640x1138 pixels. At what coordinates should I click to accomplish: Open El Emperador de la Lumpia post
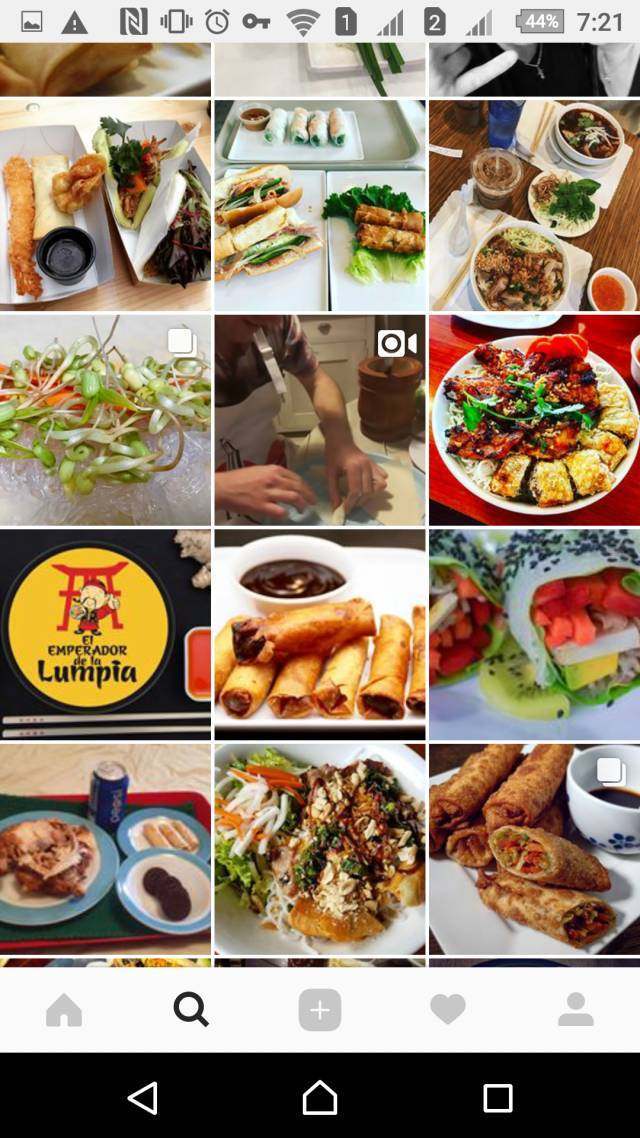coord(105,634)
